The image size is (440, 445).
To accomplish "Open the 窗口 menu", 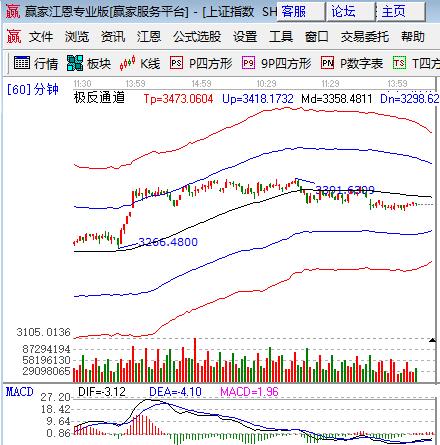I will (316, 36).
